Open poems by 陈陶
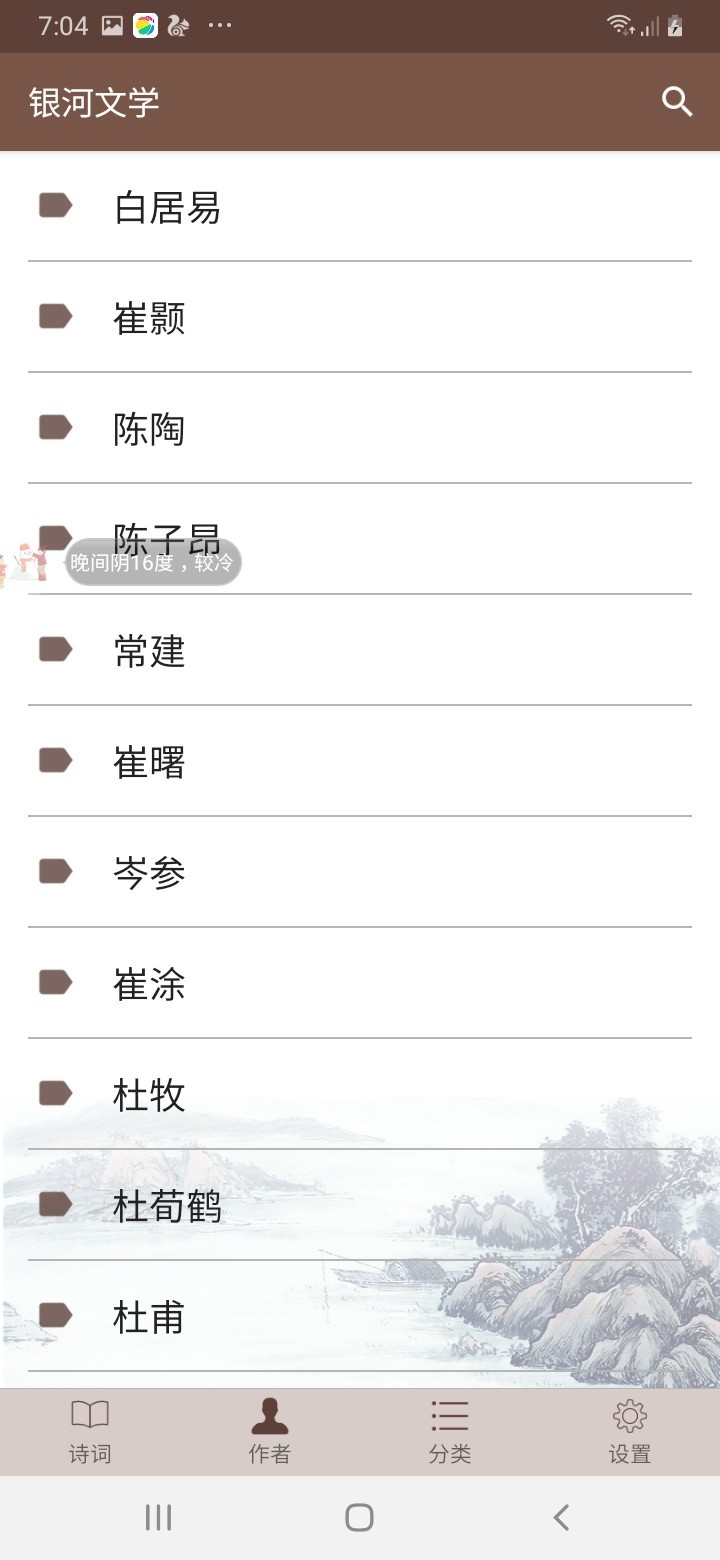720x1560 pixels. [x=360, y=429]
